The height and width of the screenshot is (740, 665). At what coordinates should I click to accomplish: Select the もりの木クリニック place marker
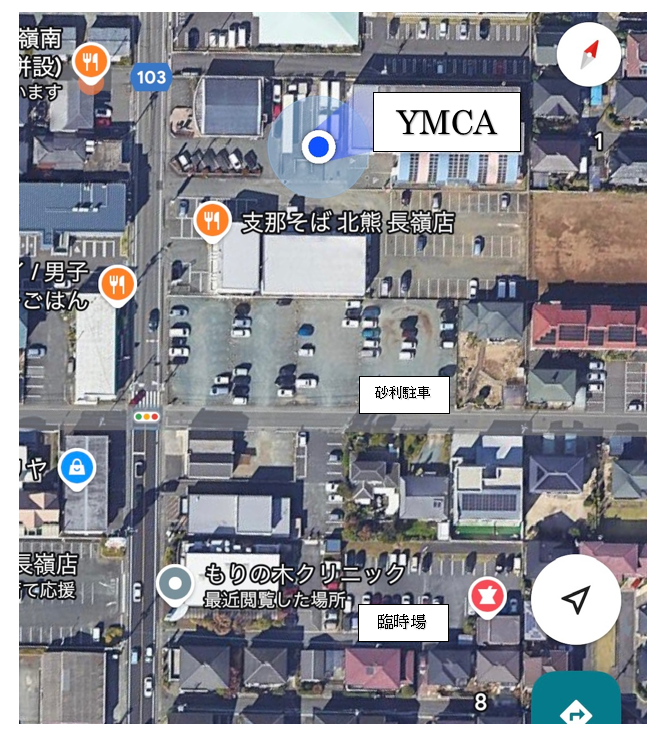[x=177, y=587]
